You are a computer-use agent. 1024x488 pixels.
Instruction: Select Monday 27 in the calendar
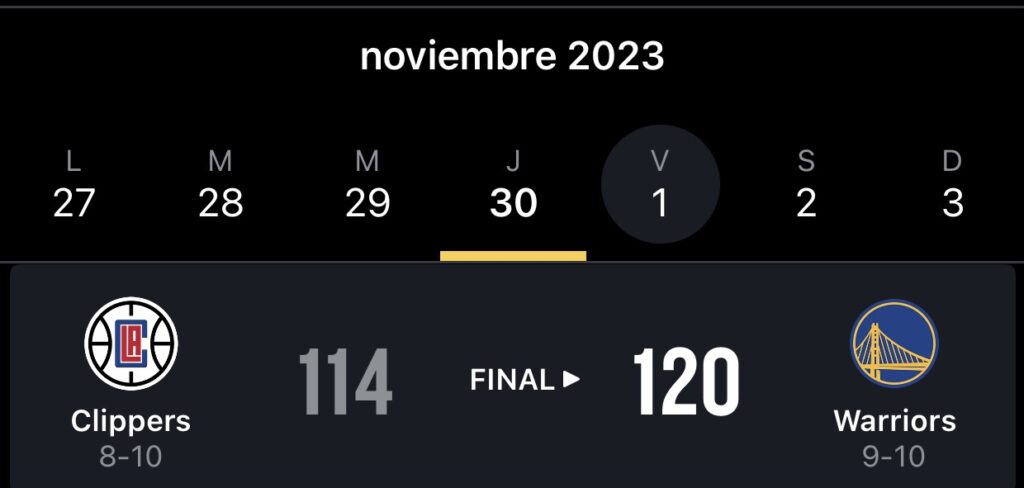coord(74,187)
